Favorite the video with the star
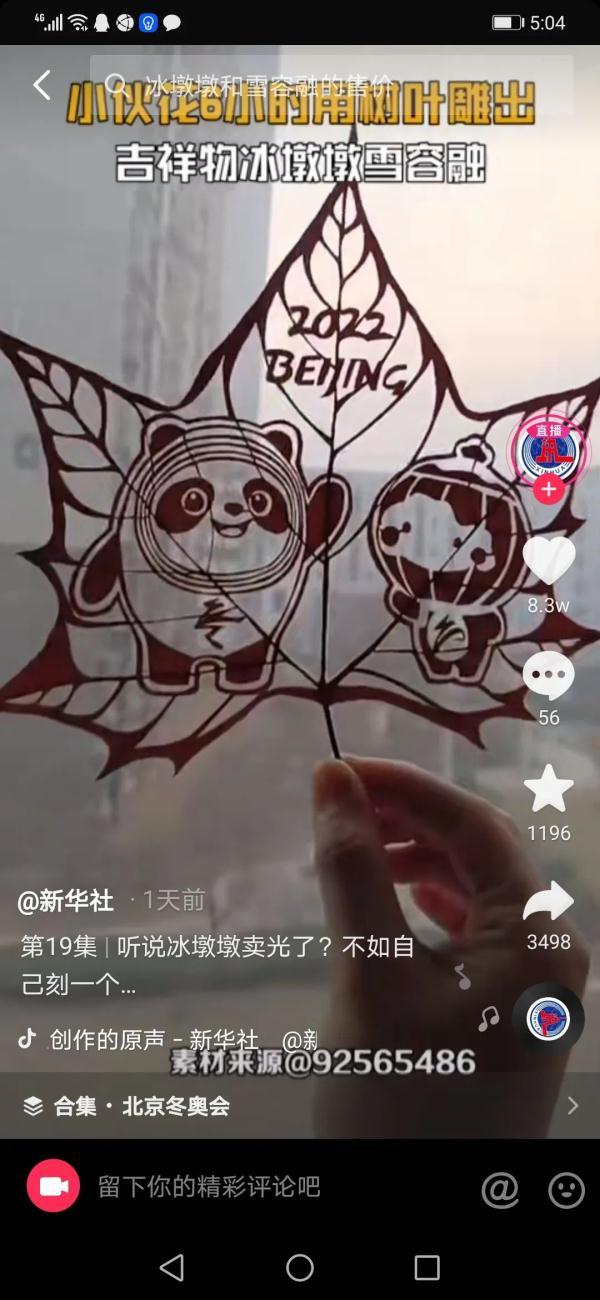 548,789
